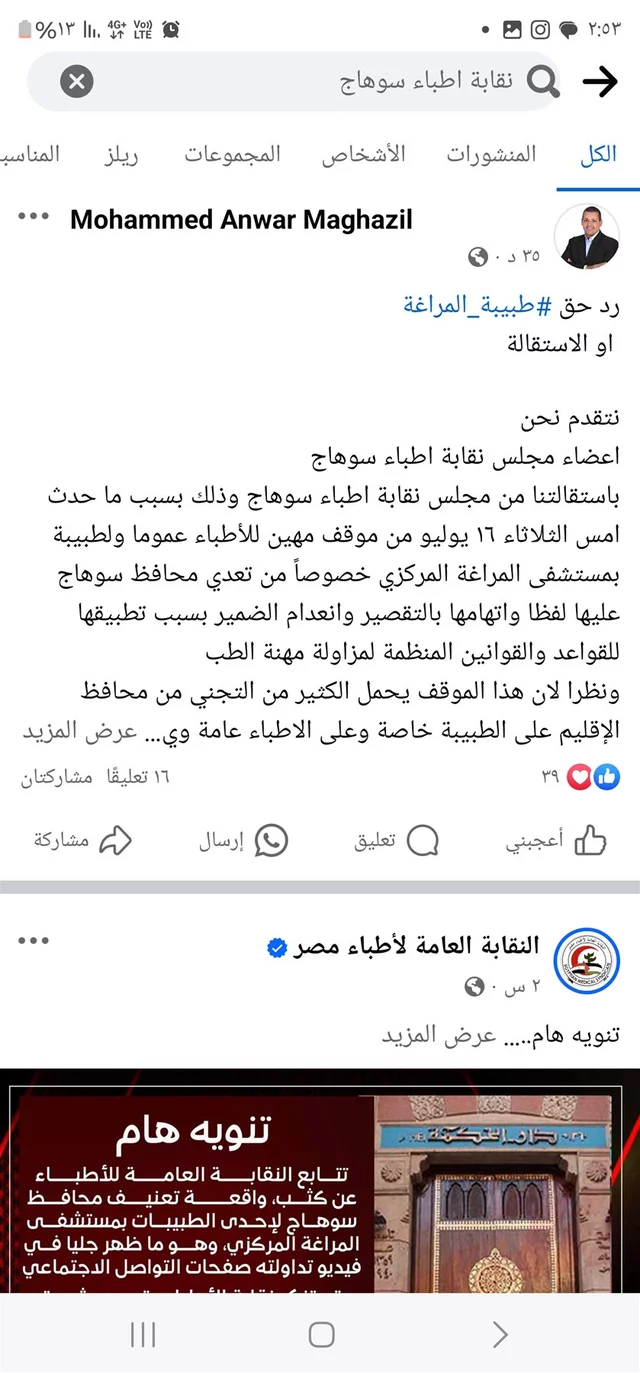The width and height of the screenshot is (640, 1373).
Task: Clear the search text with X
Action: click(x=77, y=81)
